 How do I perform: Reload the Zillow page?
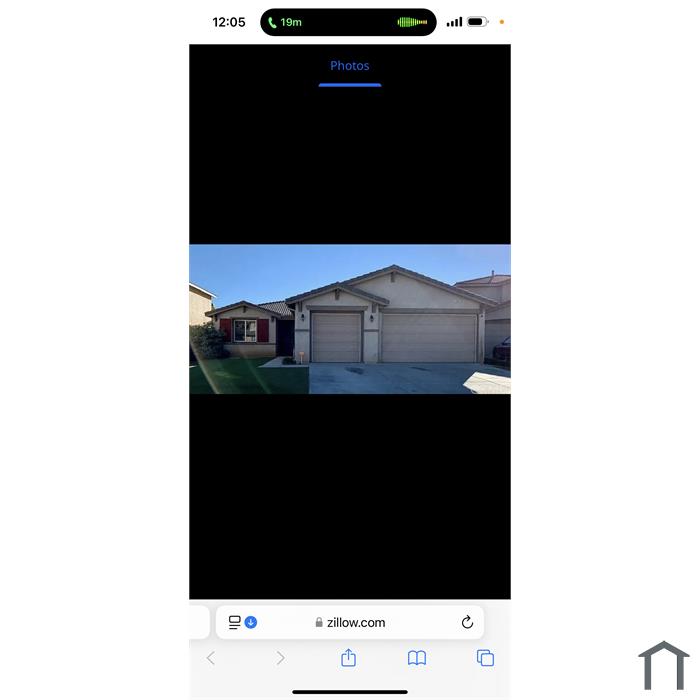pyautogui.click(x=467, y=622)
